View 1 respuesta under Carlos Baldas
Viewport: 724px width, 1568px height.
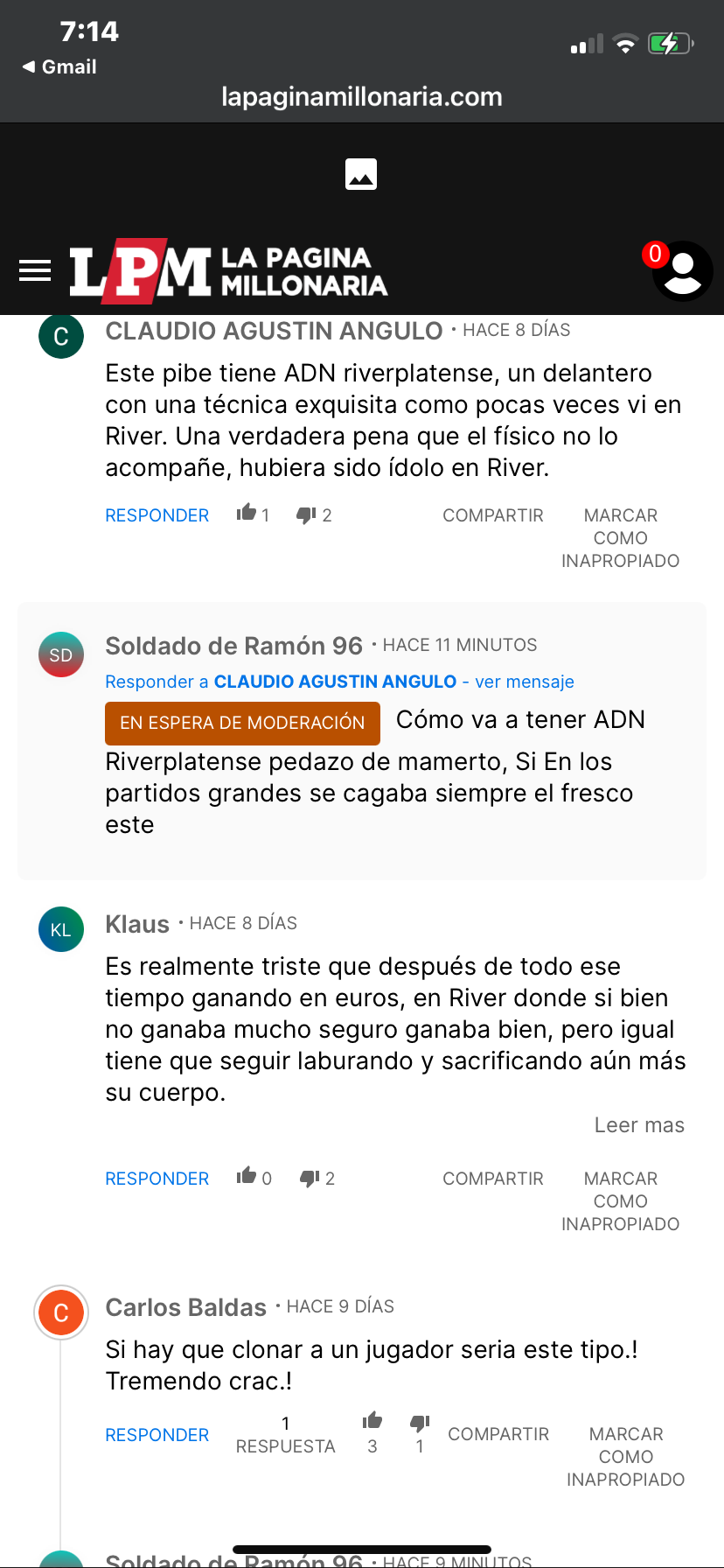point(286,1435)
